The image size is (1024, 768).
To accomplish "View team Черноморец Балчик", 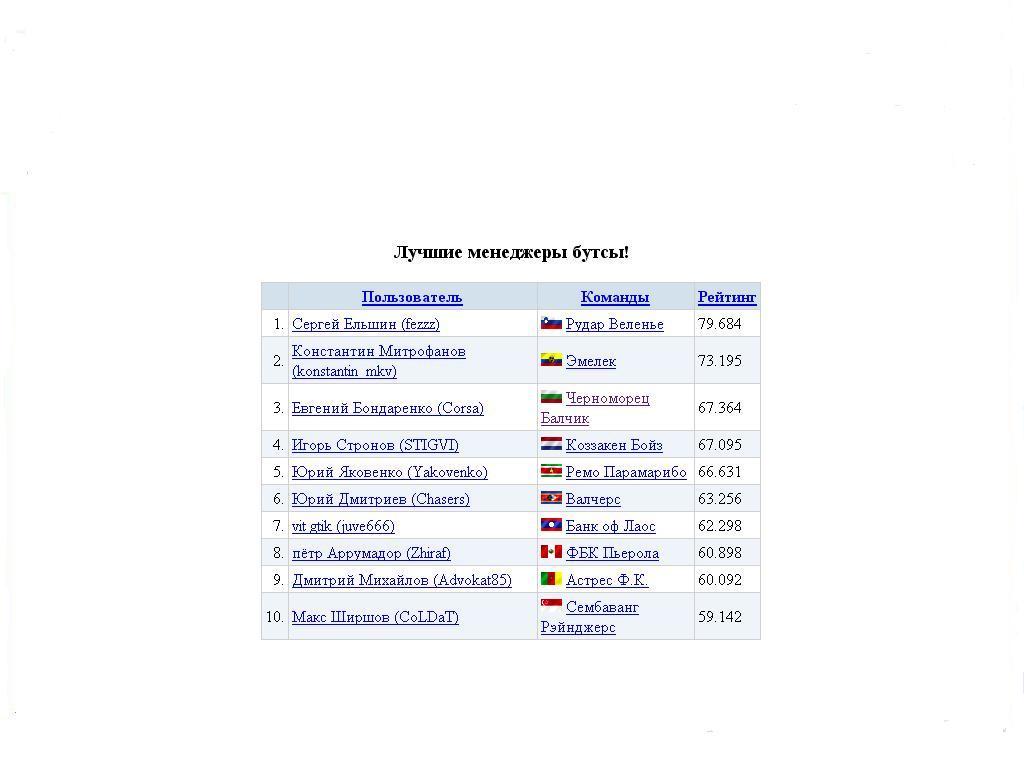I will point(607,398).
